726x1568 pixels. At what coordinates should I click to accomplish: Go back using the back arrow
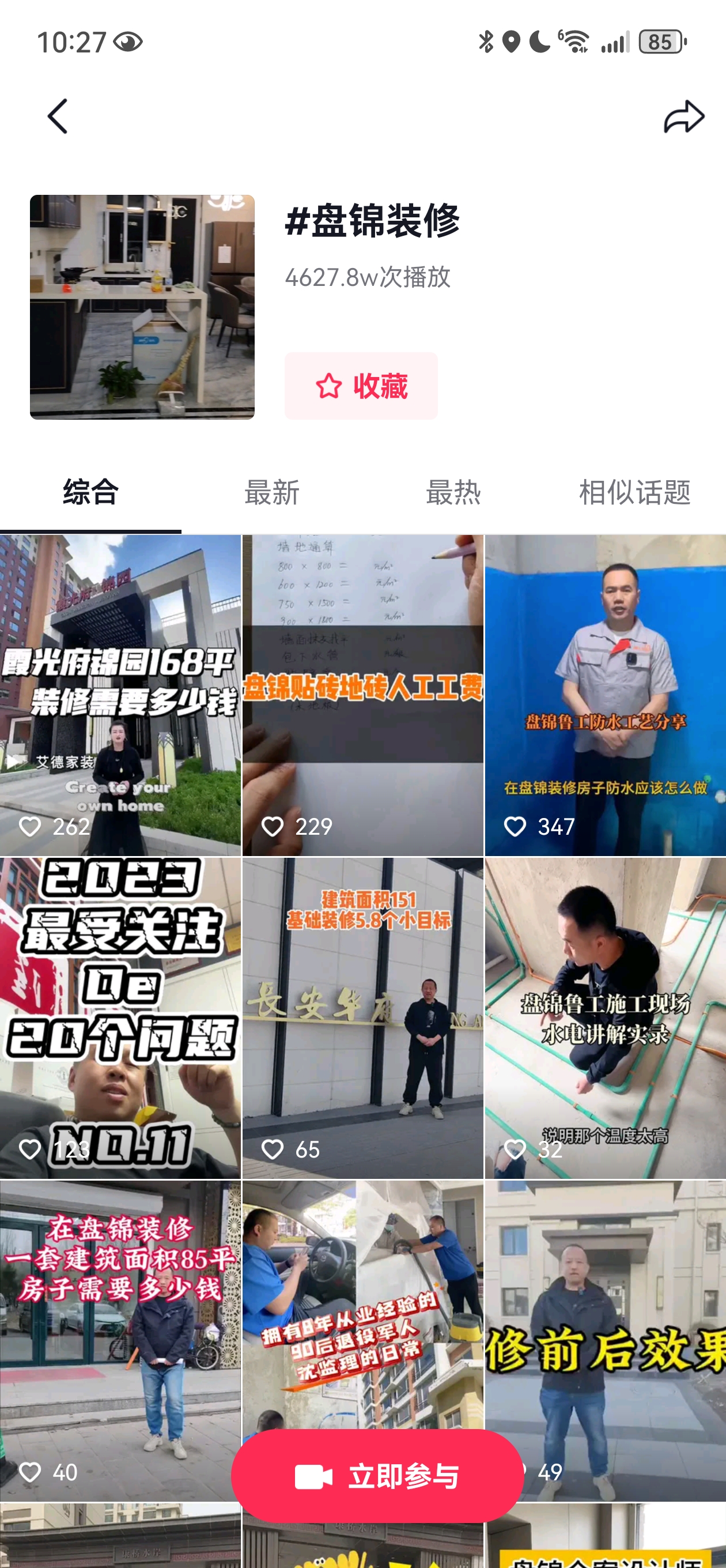point(58,116)
